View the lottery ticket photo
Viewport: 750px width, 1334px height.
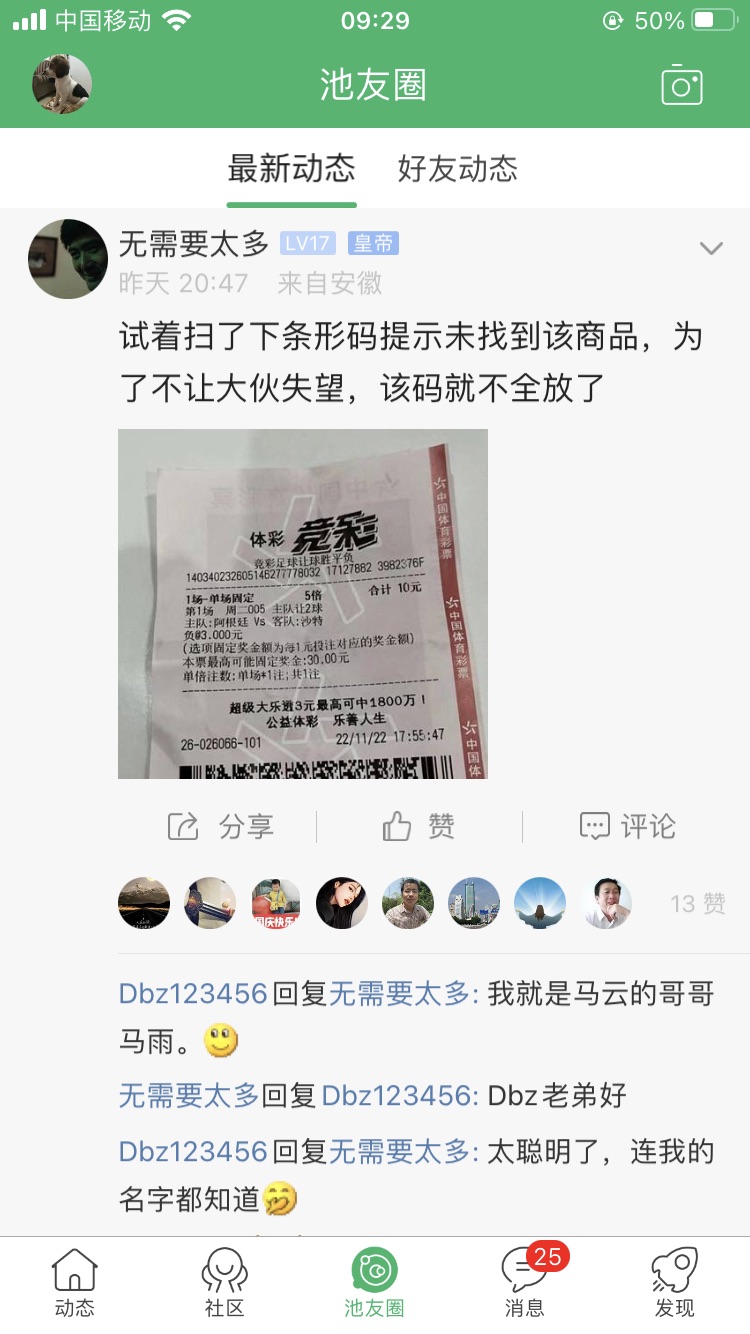point(303,604)
